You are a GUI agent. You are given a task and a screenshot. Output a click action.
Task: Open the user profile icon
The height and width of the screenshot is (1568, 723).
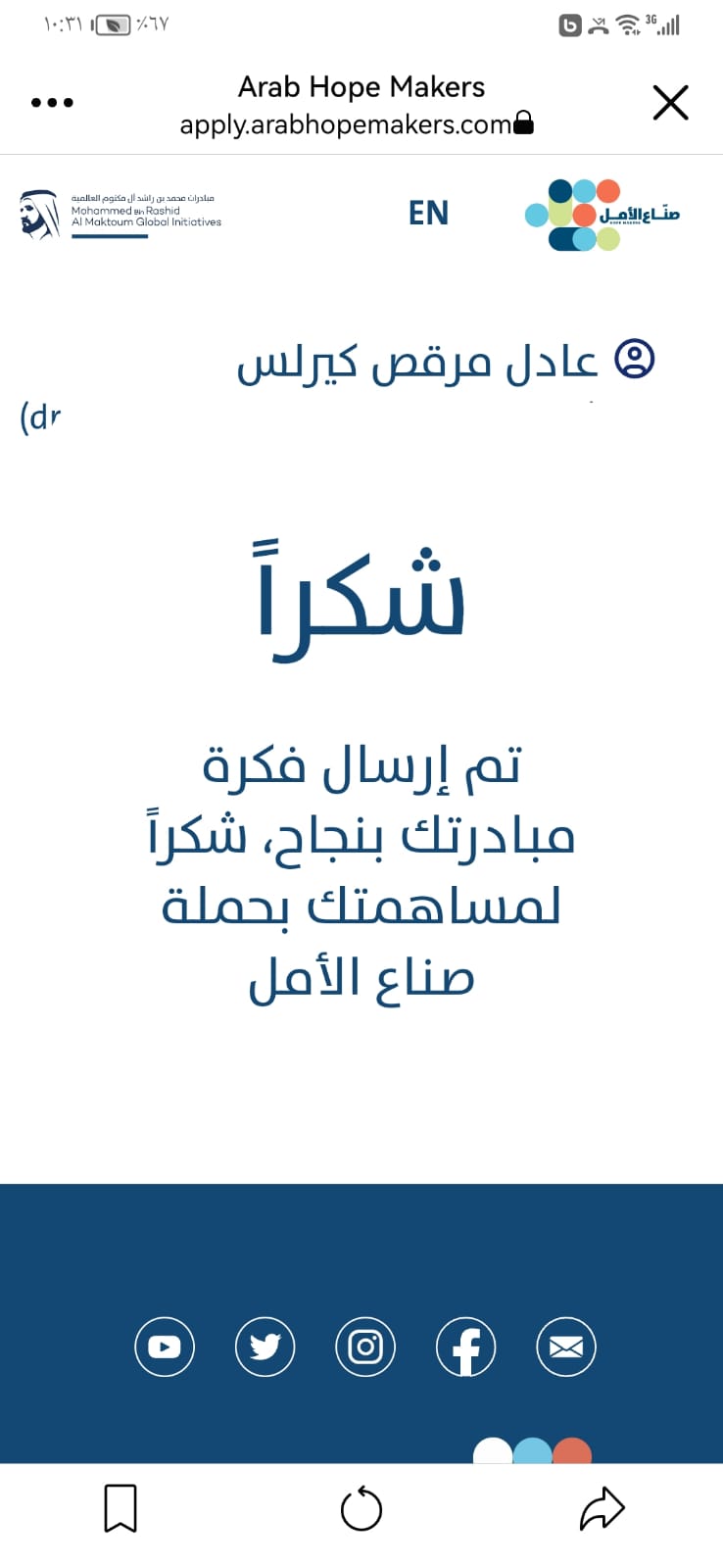tap(634, 360)
